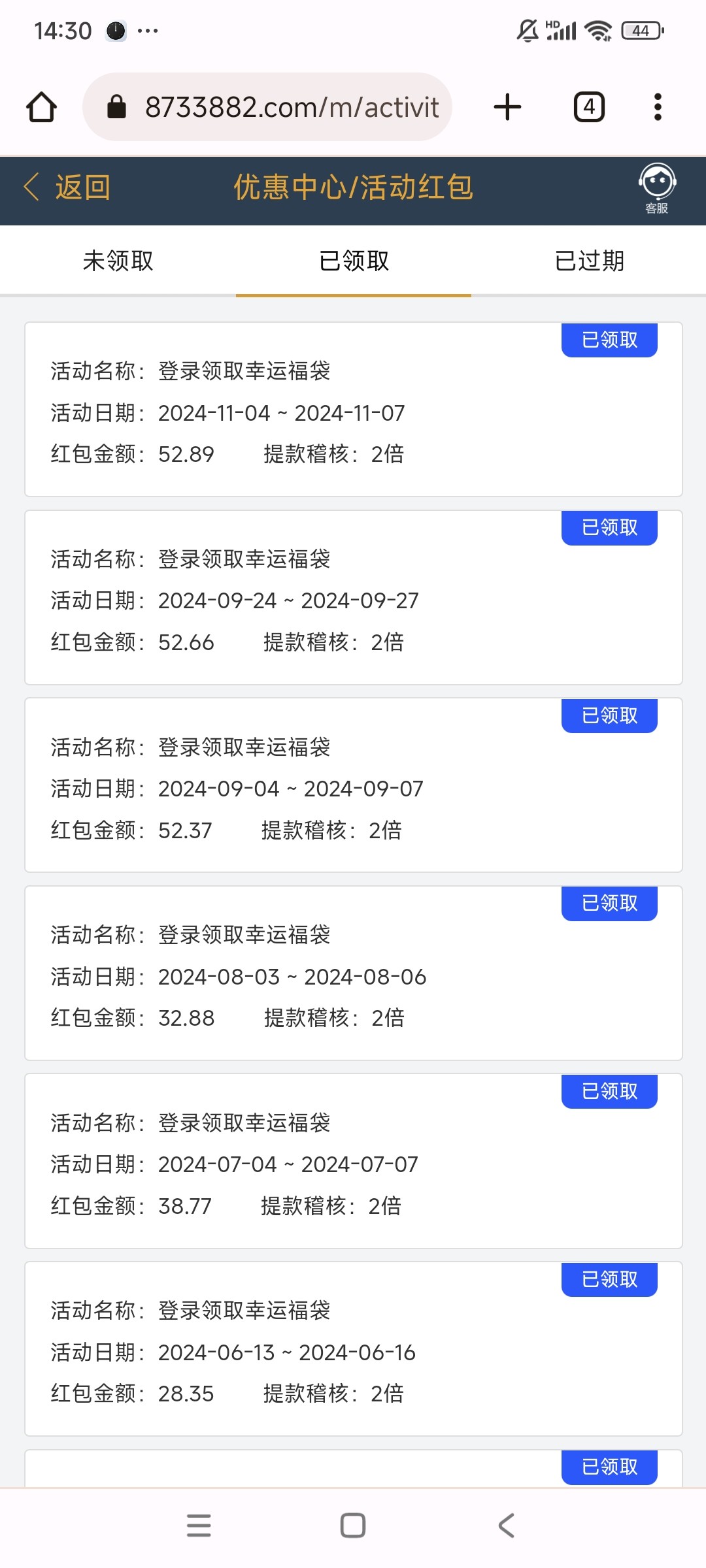Screen dimensions: 706x1568
Task: Open a new browser tab
Action: click(x=507, y=107)
